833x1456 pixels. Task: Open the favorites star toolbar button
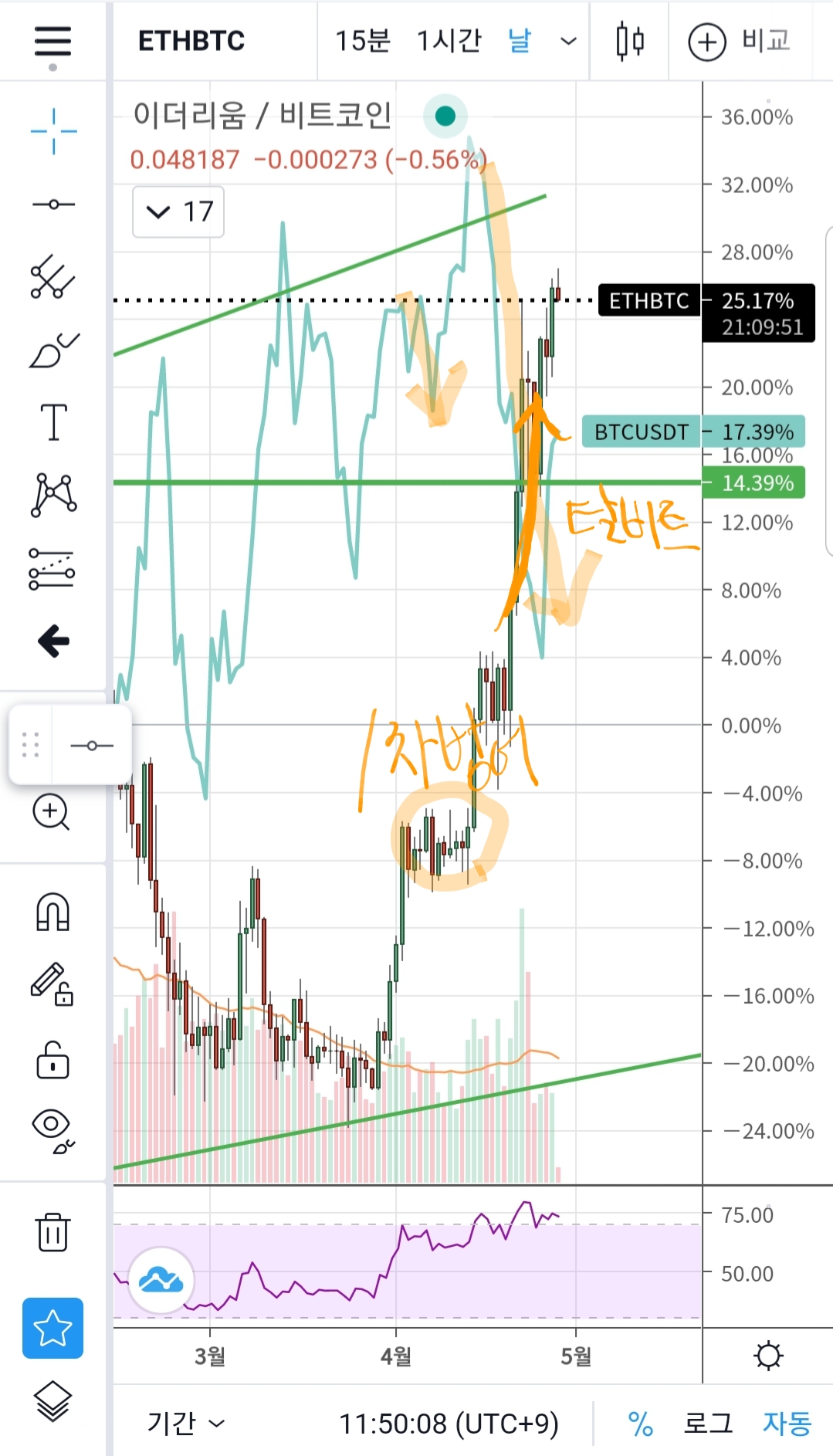tap(52, 1328)
